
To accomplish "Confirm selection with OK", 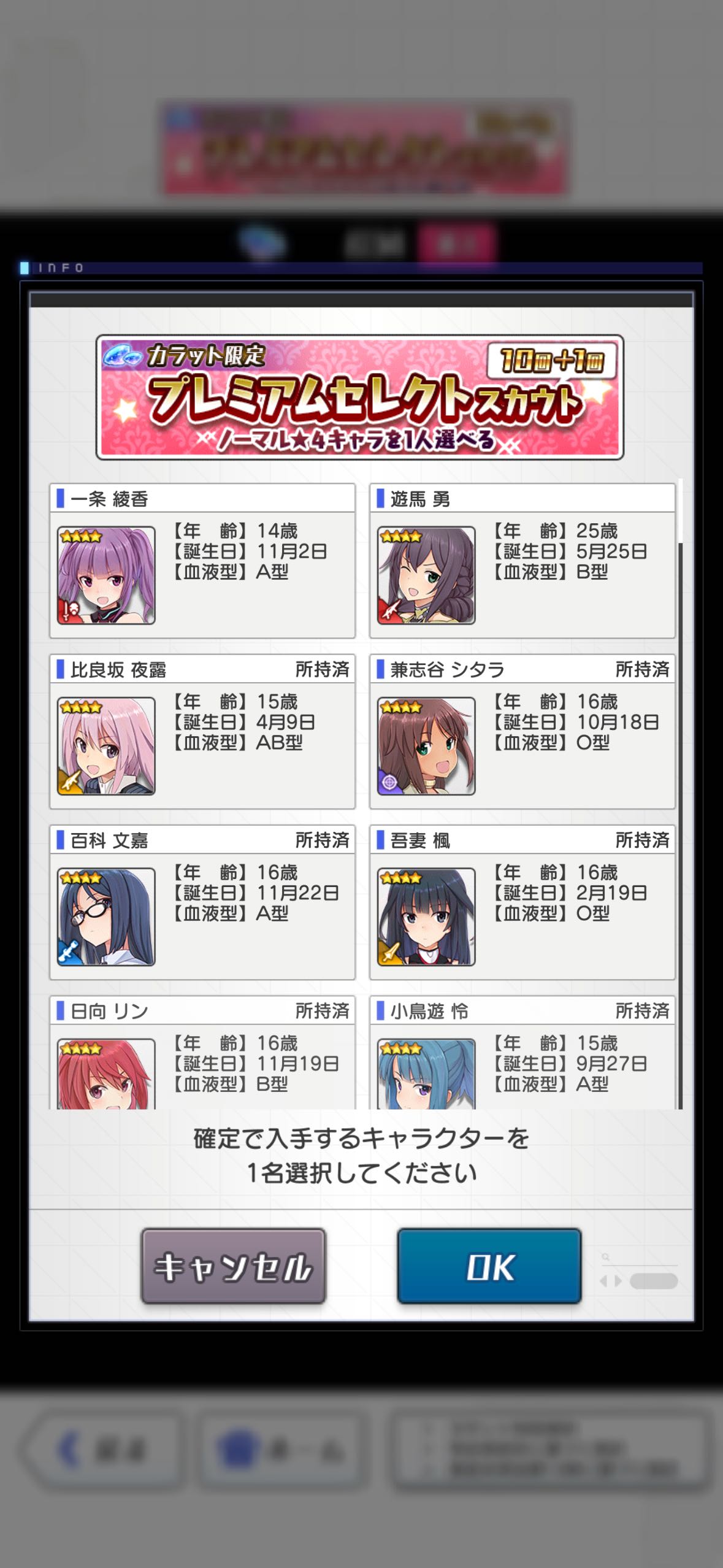I will tap(489, 1266).
